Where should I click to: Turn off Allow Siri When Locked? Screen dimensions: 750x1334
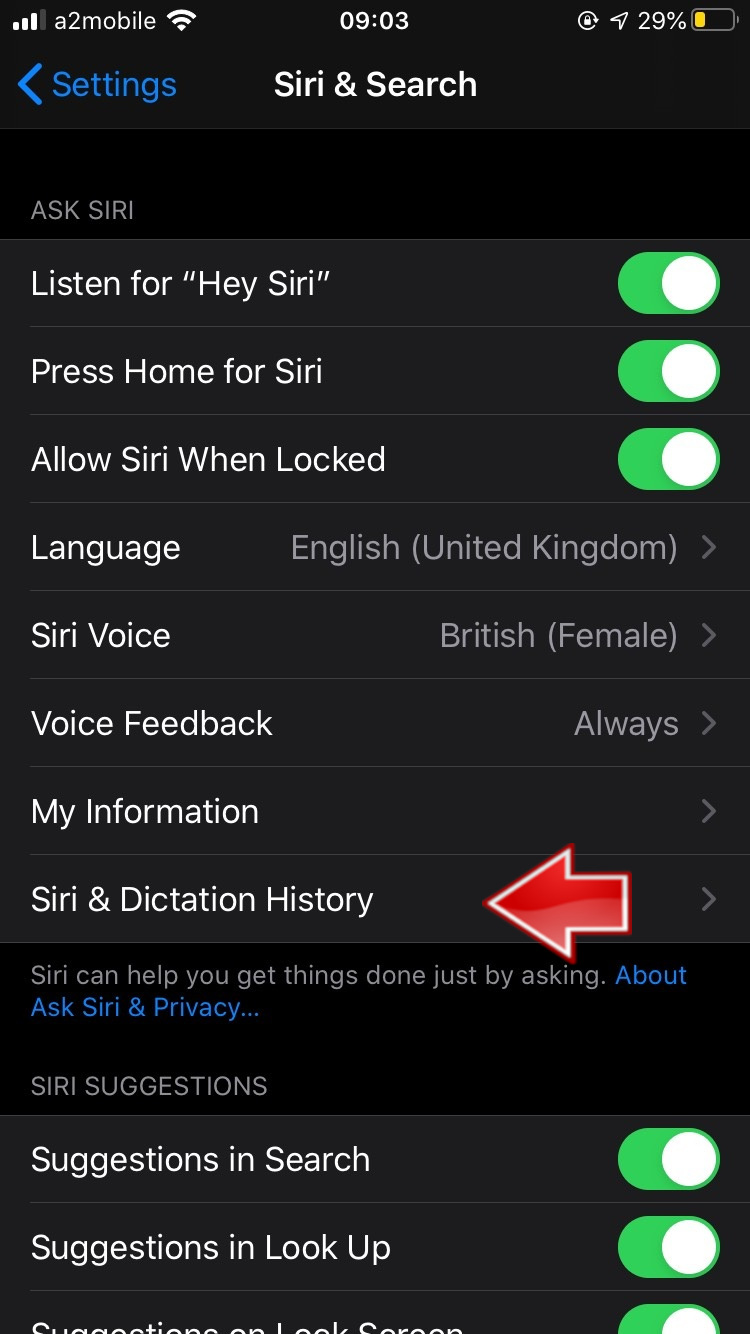pyautogui.click(x=668, y=460)
